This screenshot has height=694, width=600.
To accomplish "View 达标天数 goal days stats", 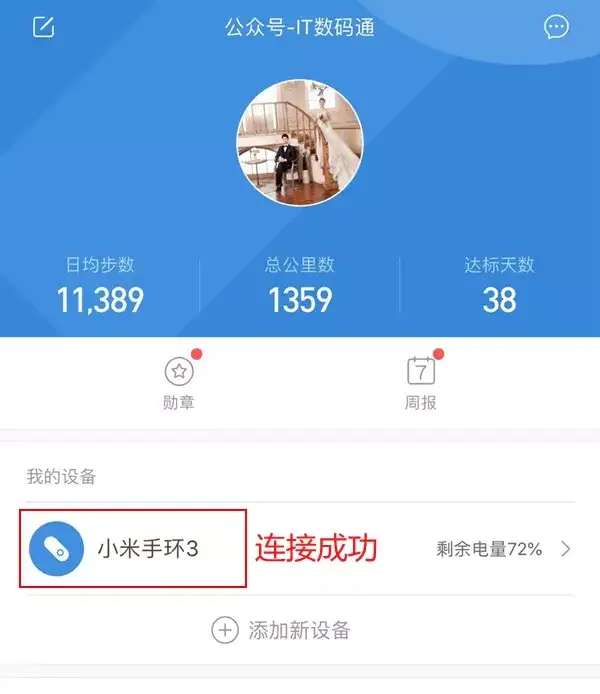I will [499, 284].
